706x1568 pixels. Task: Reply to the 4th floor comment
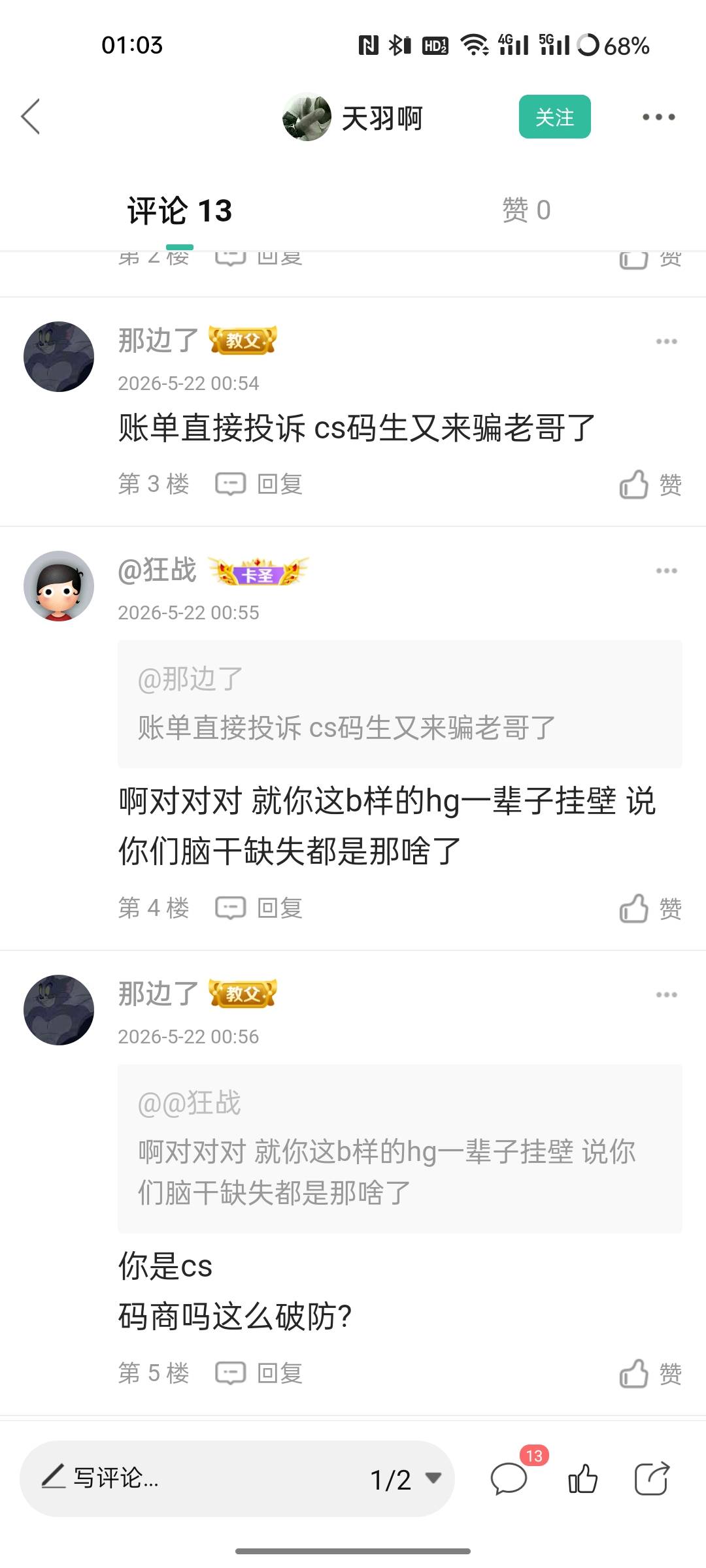click(260, 908)
